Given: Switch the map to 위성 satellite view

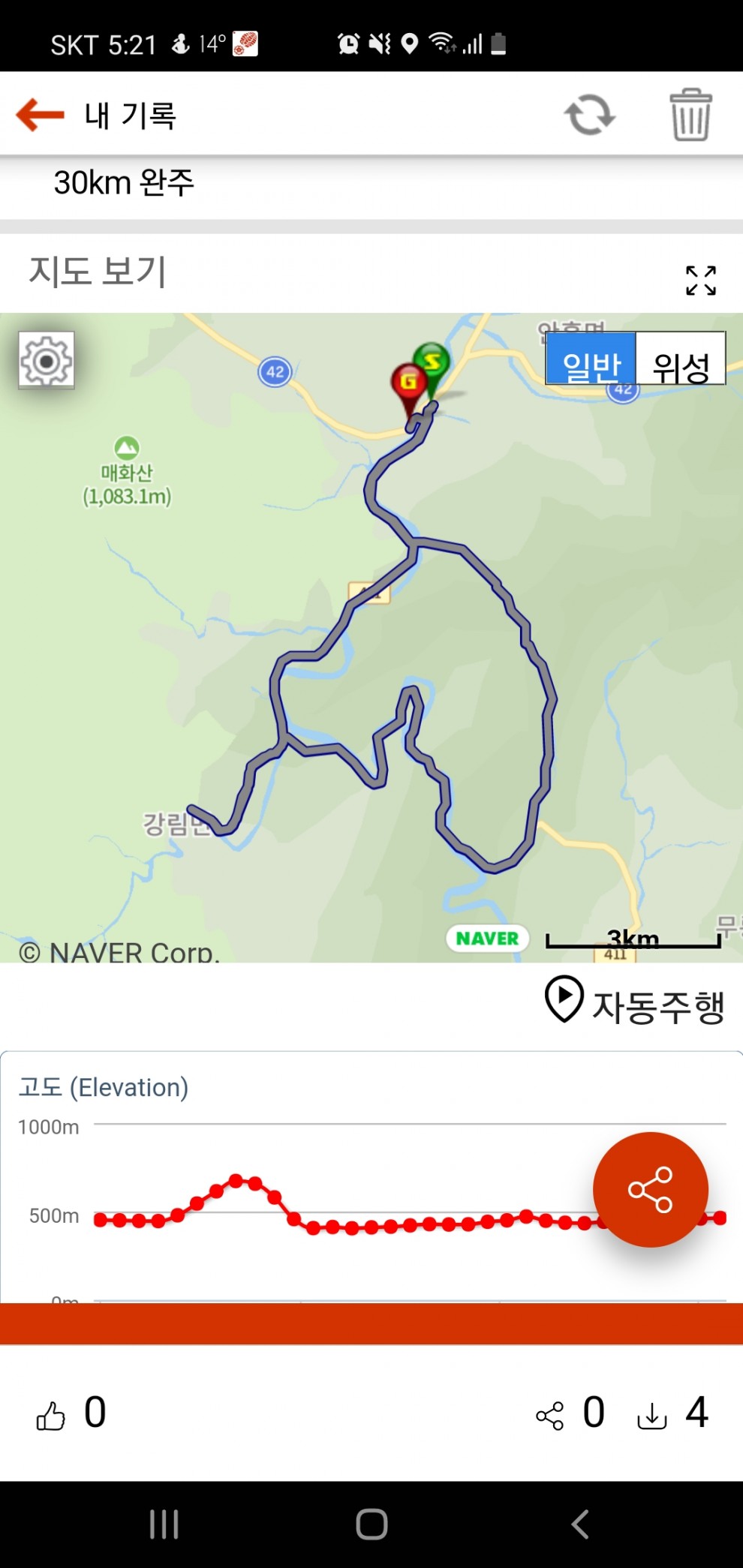Looking at the screenshot, I should (x=681, y=359).
